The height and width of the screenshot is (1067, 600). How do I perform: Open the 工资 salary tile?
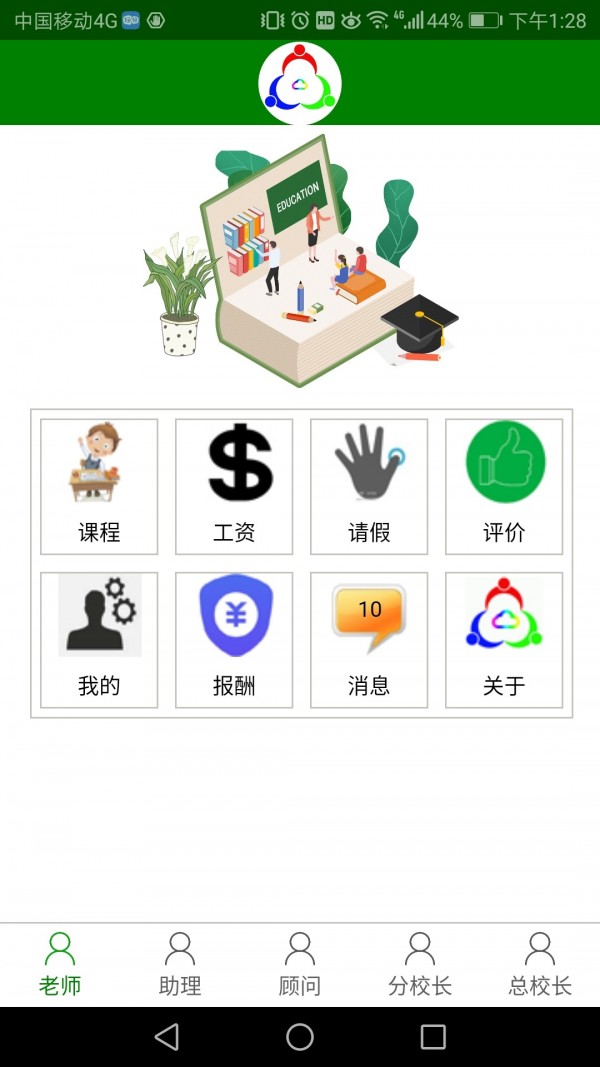point(234,486)
